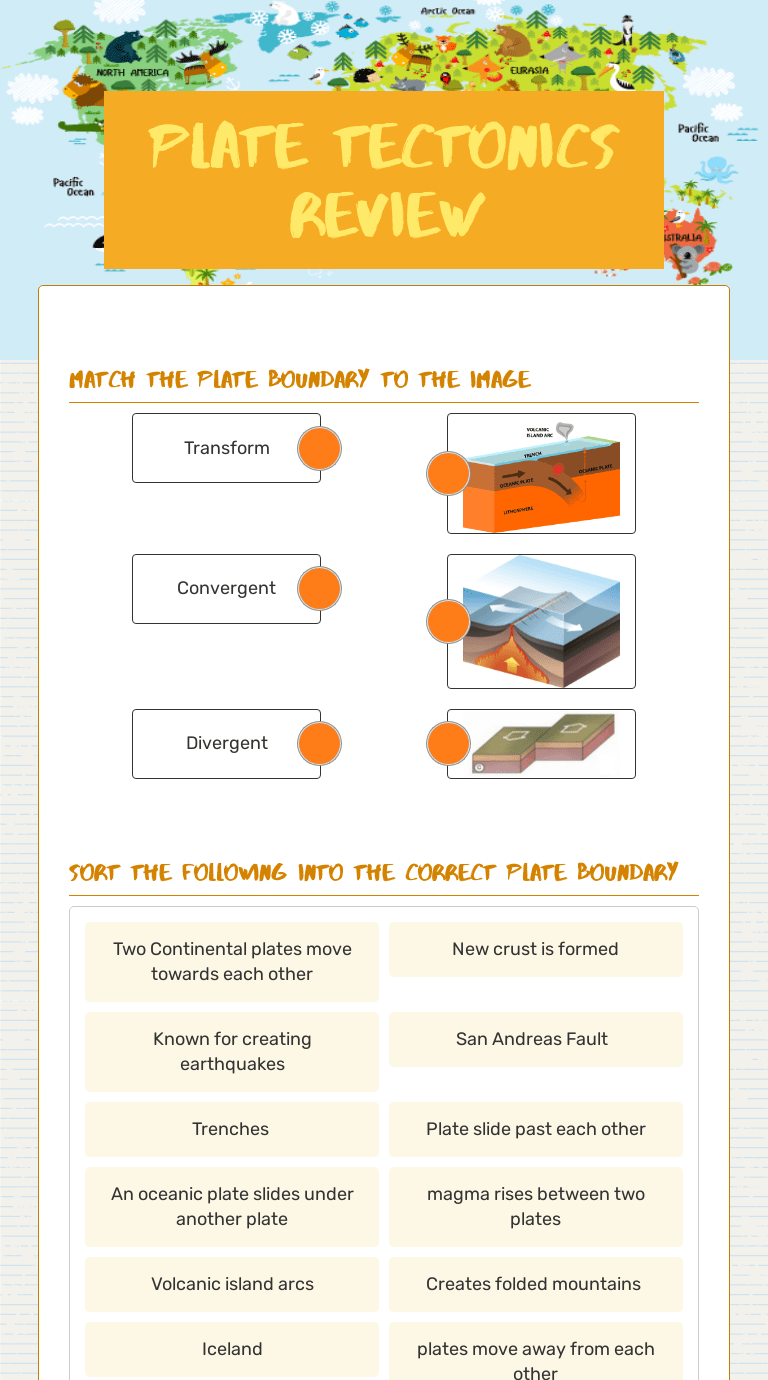The height and width of the screenshot is (1380, 768).
Task: Choose 'Two Continental plates move towards each other'
Action: pyautogui.click(x=232, y=962)
